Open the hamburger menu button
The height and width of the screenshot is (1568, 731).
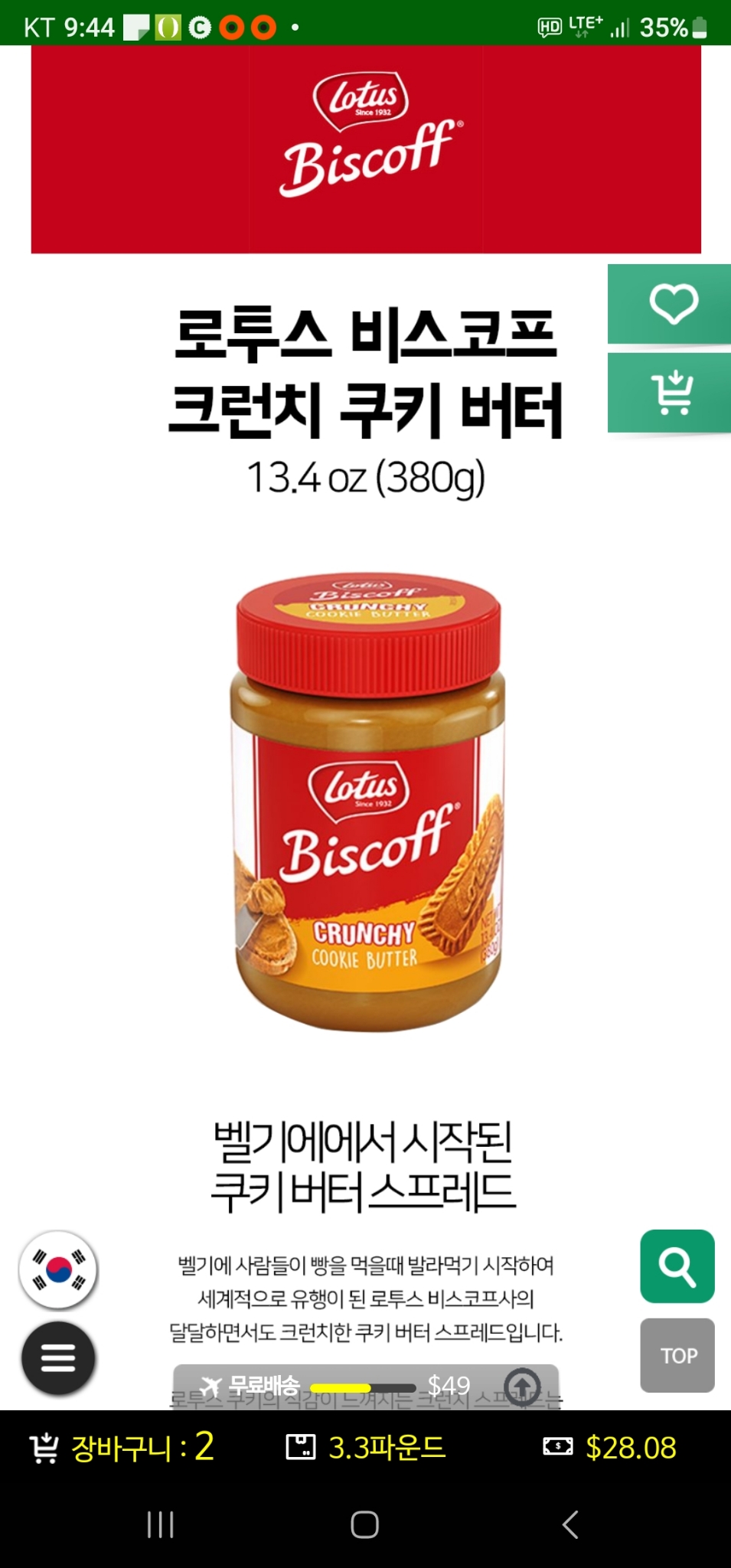point(58,1358)
